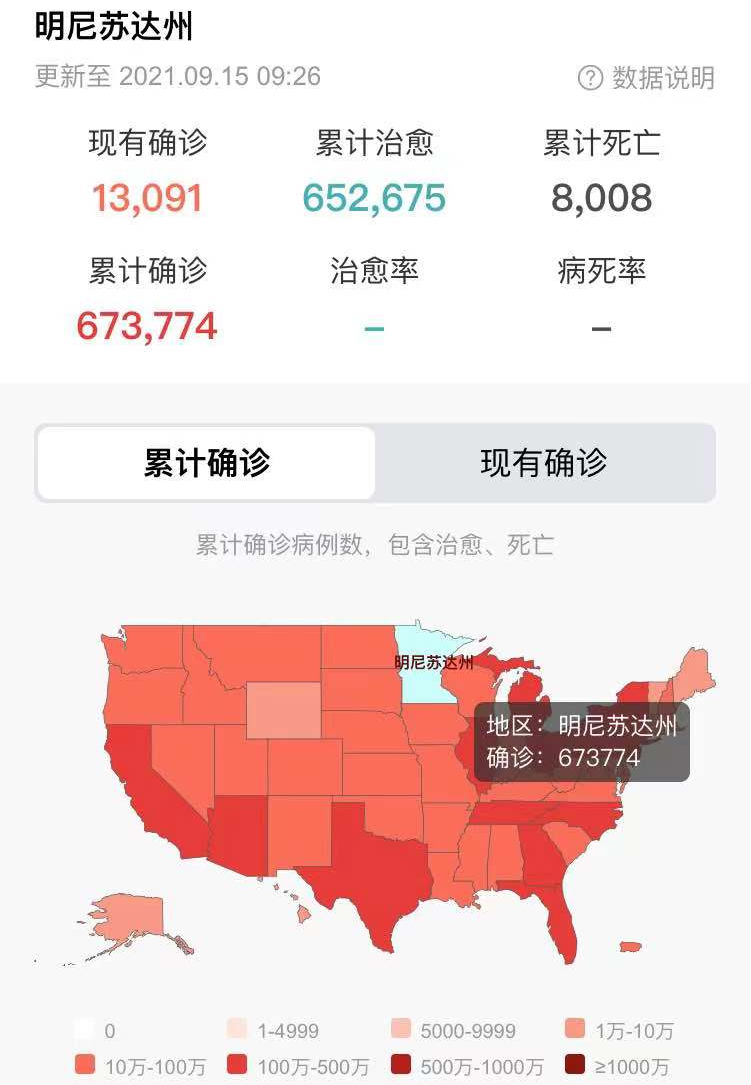Open the 数据说明 data explanation
751x1085 pixels.
click(647, 78)
